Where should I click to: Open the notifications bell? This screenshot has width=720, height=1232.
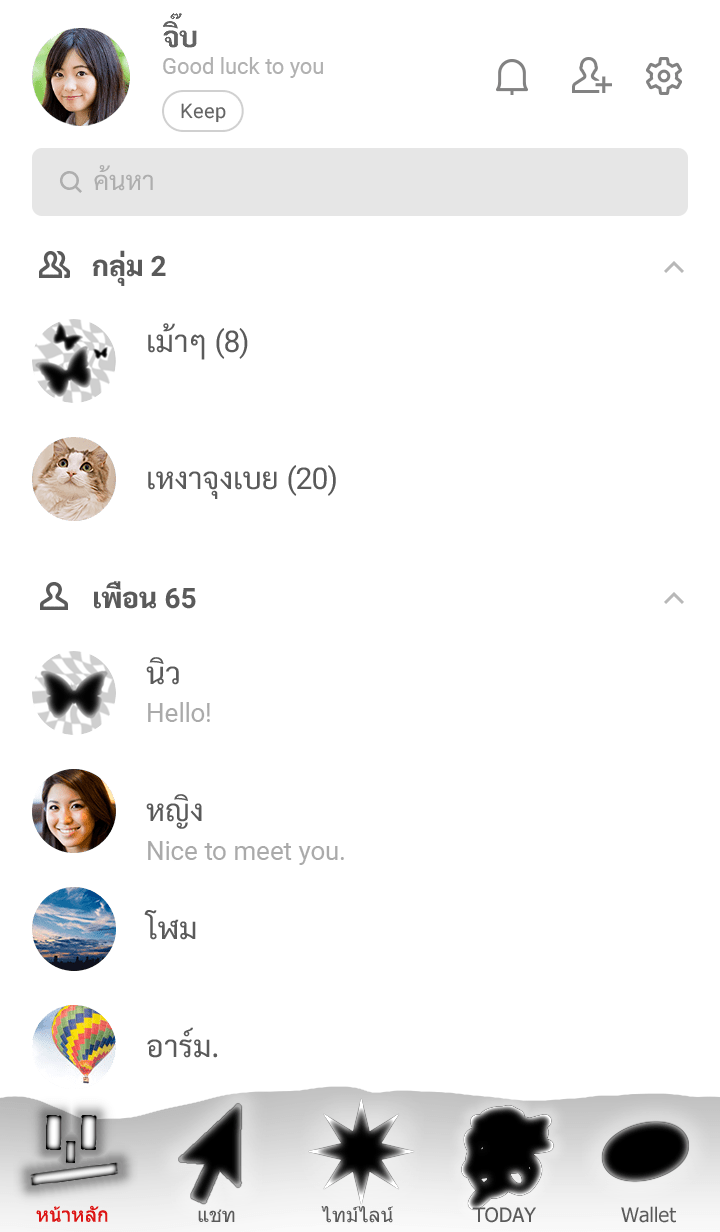(x=512, y=77)
